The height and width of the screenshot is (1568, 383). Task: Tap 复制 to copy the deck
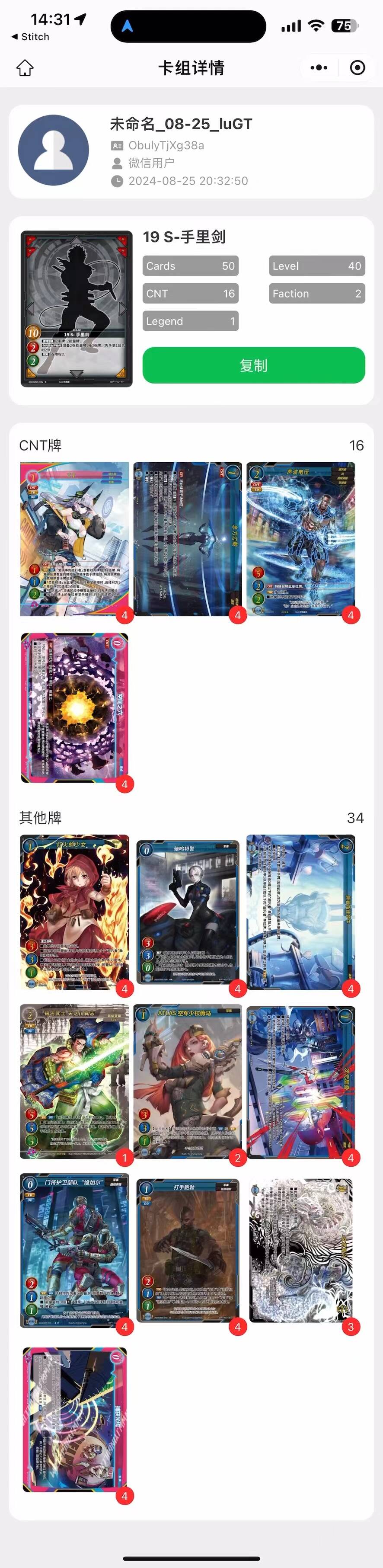[x=253, y=365]
